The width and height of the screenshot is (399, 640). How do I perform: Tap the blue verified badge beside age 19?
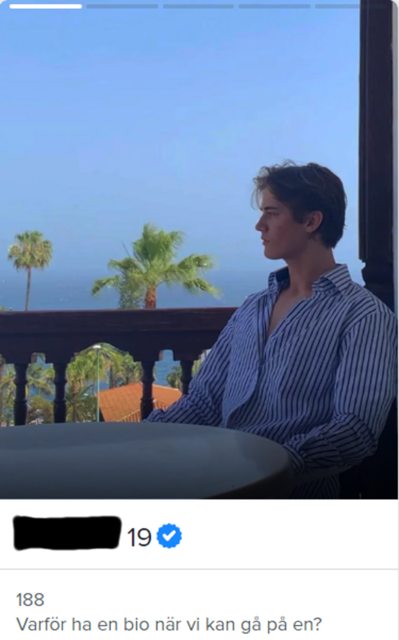(169, 536)
